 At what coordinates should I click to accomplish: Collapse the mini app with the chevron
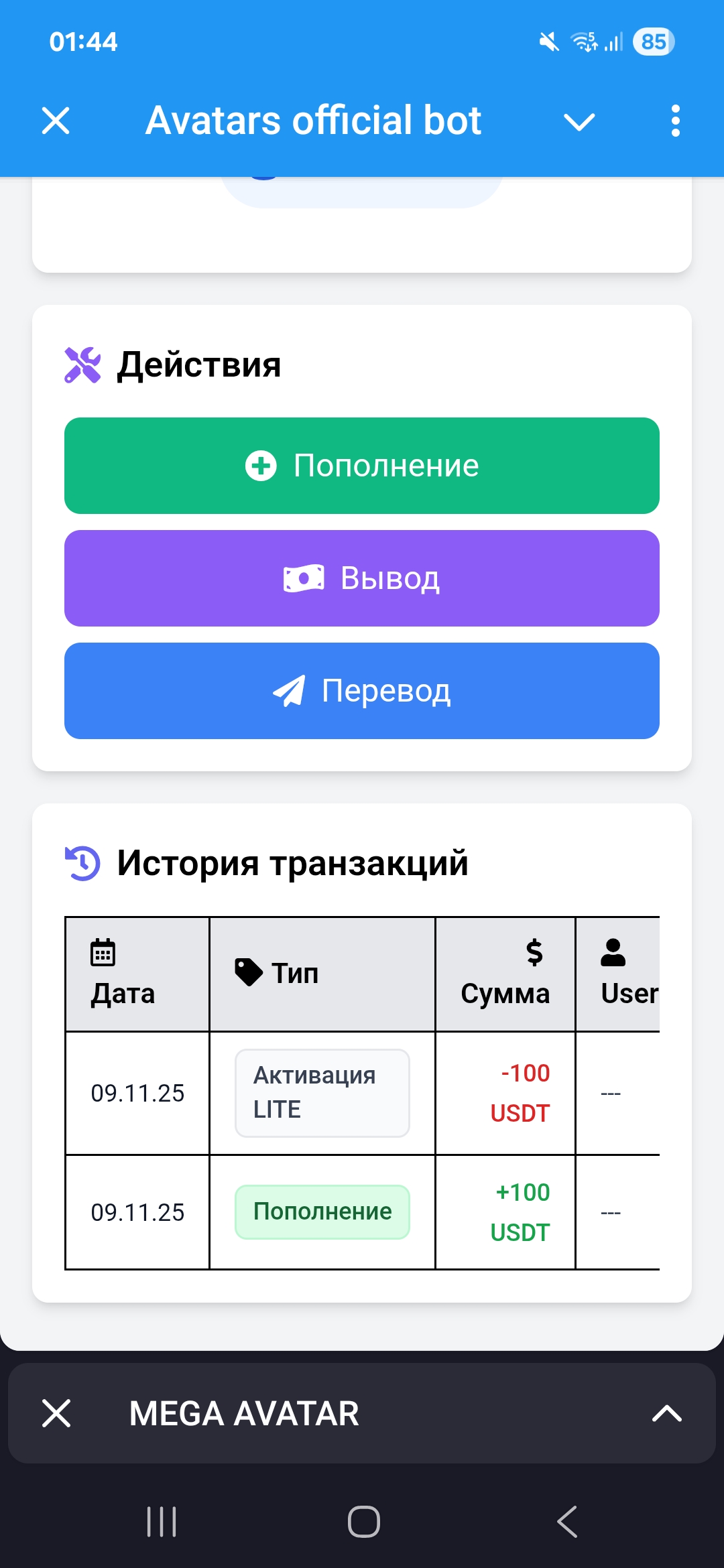point(579,122)
